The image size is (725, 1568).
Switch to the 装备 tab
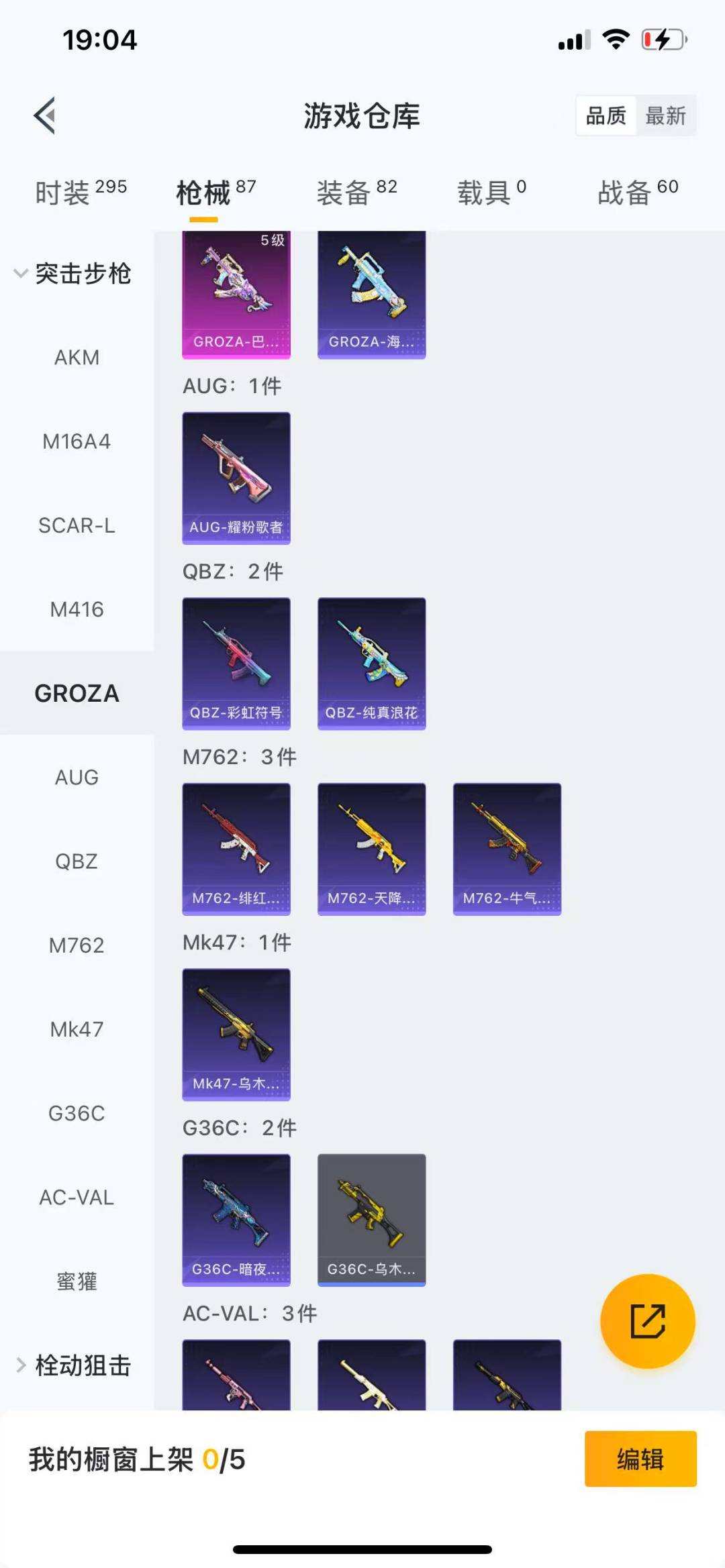(x=356, y=193)
